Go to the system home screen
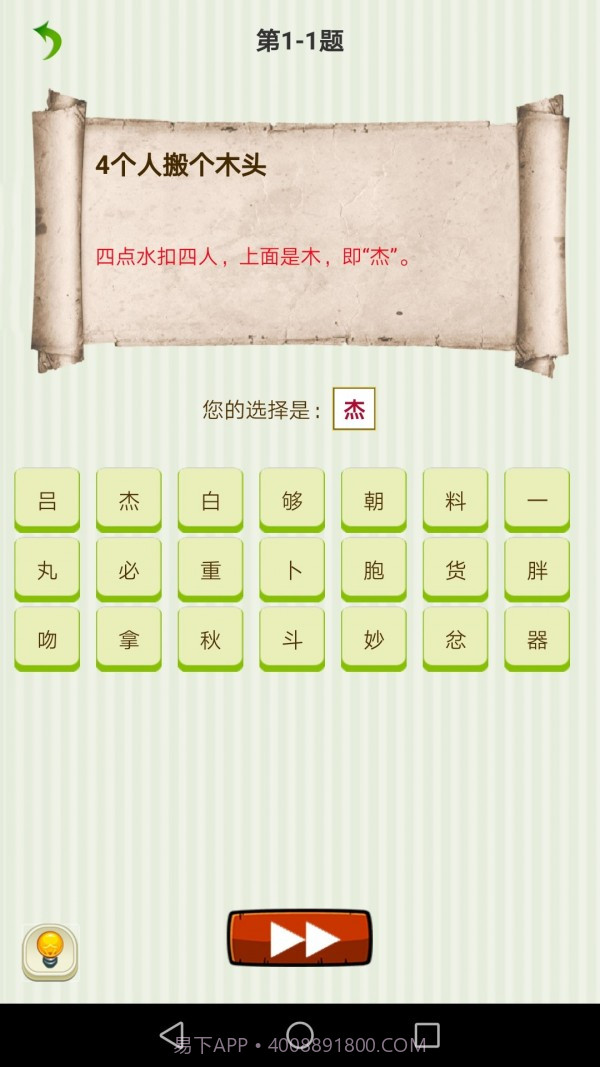600x1067 pixels. 300,1034
